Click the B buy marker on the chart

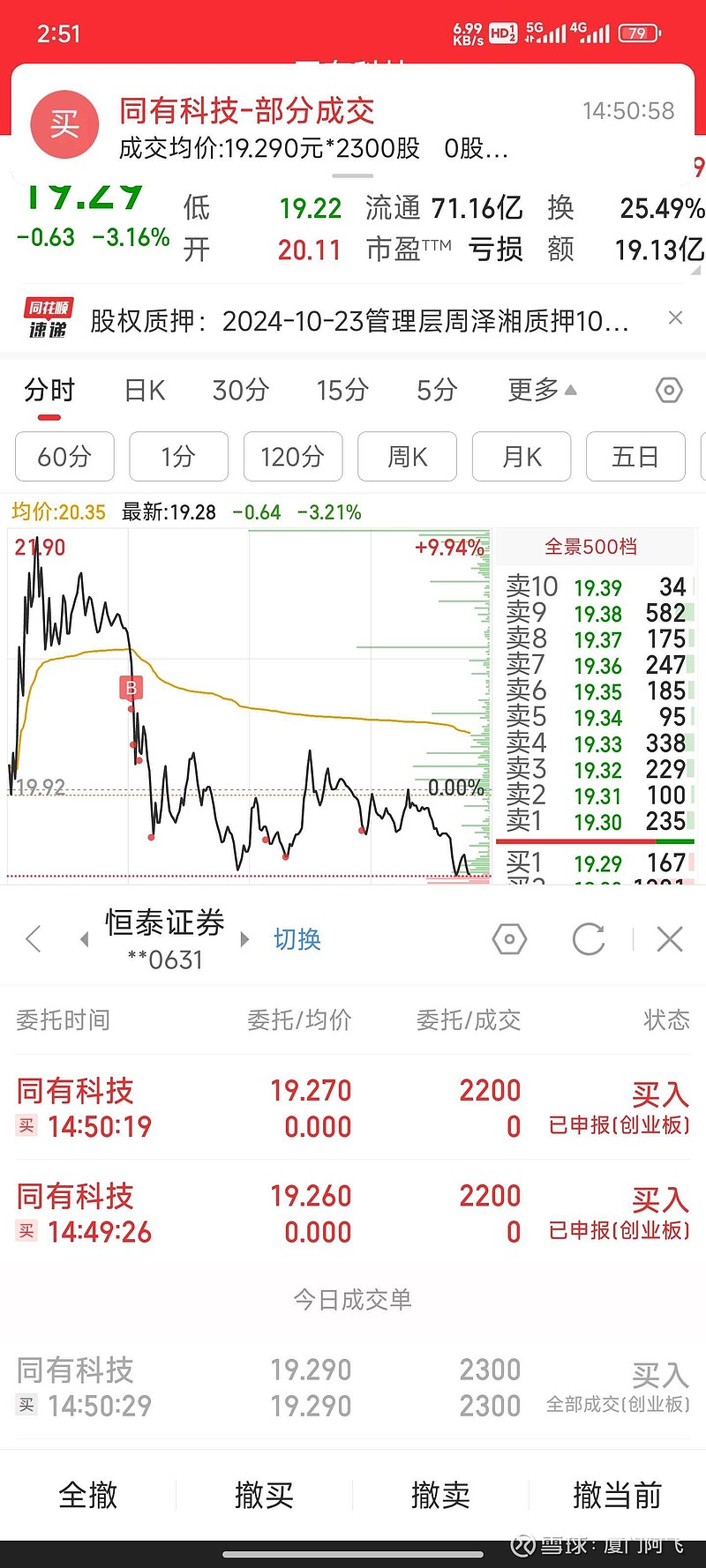point(130,687)
